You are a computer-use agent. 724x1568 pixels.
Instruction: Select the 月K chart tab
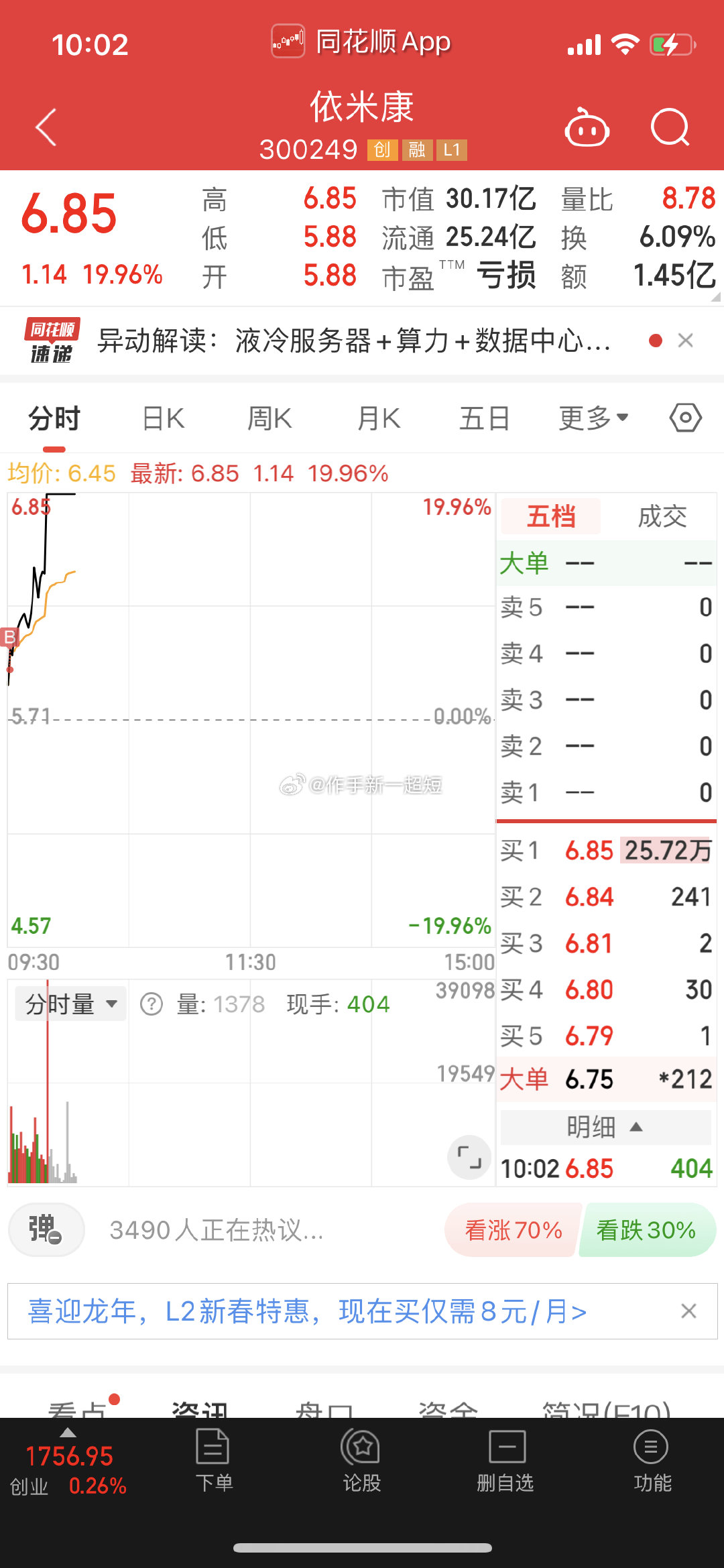[x=379, y=418]
